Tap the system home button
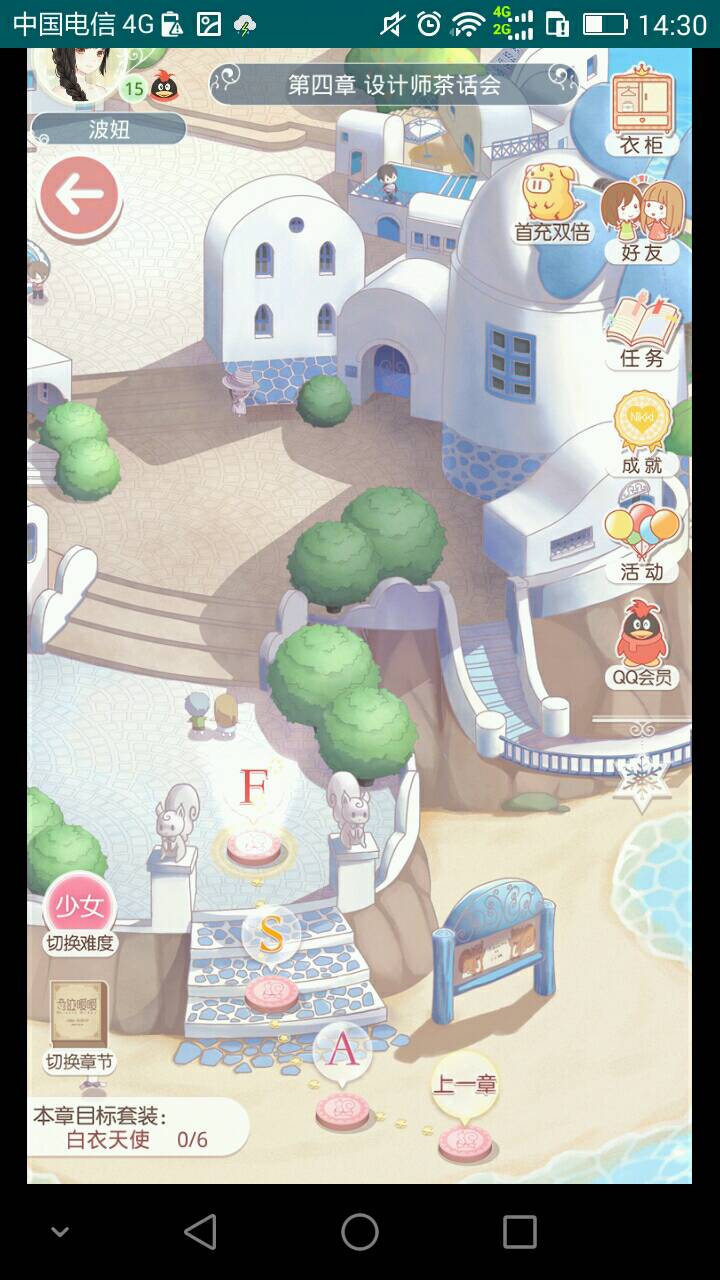The width and height of the screenshot is (720, 1280). point(360,1232)
